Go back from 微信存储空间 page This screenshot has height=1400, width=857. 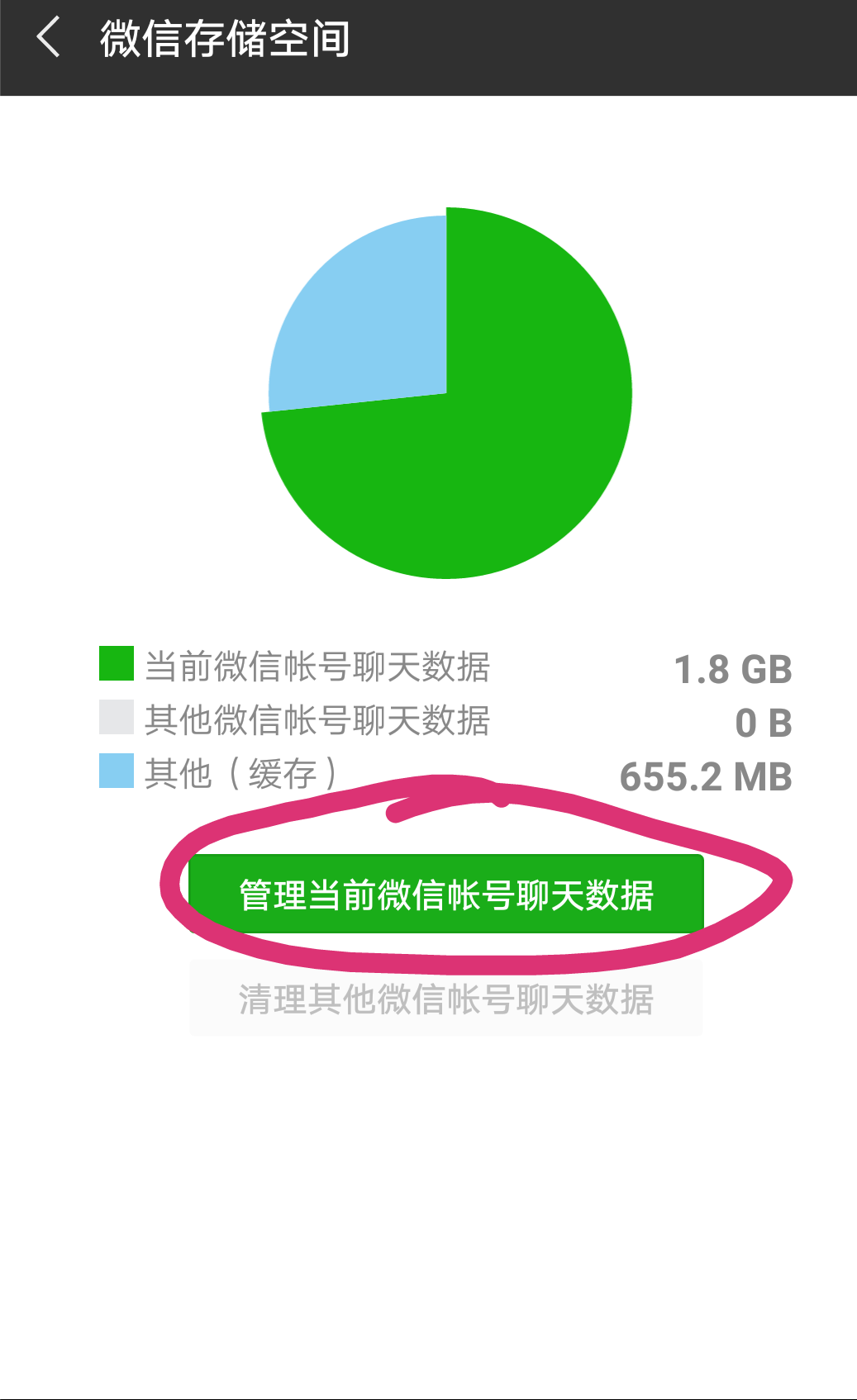(49, 39)
